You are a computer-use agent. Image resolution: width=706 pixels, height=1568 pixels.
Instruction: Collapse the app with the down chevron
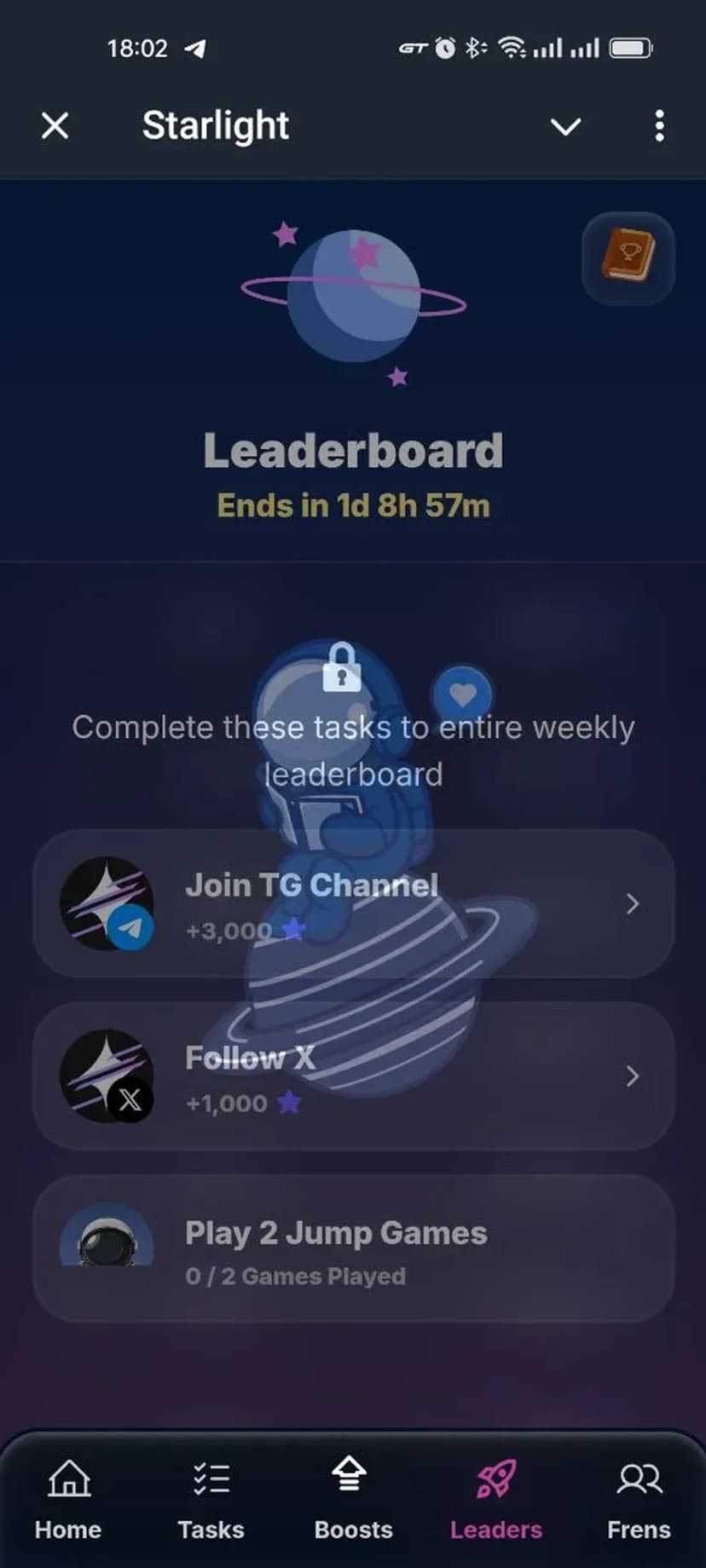point(565,127)
